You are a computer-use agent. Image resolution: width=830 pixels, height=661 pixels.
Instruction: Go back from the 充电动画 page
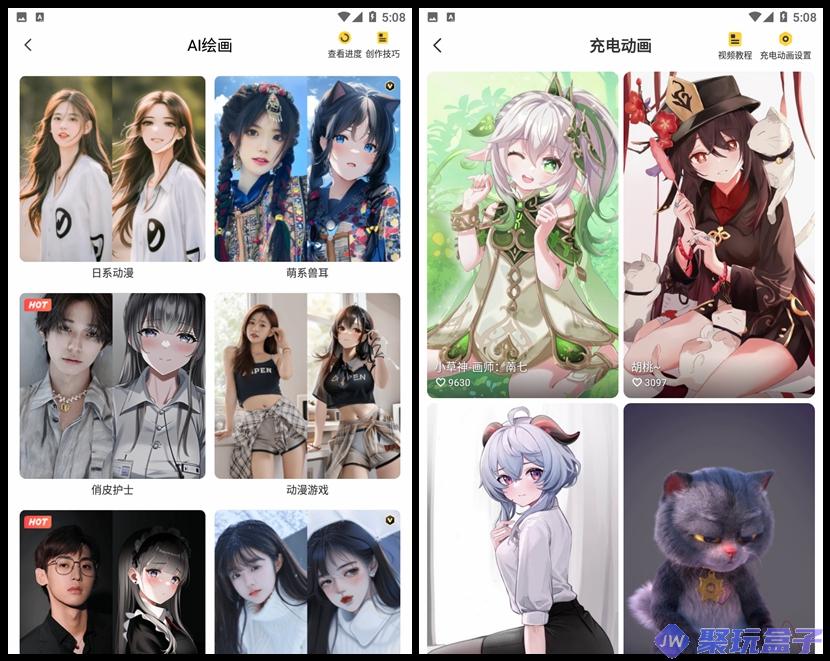[x=437, y=45]
